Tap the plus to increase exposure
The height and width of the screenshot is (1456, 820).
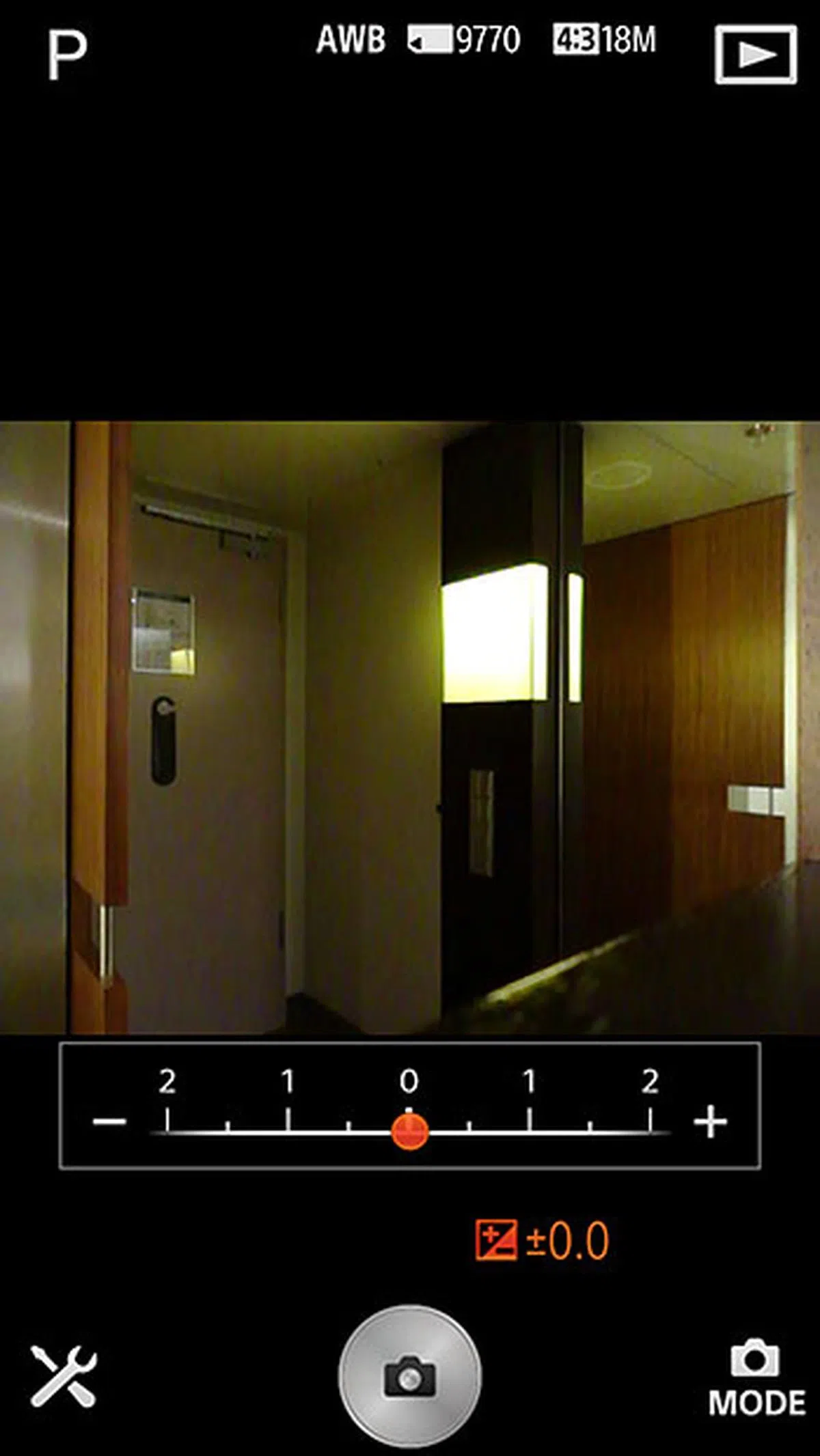click(x=711, y=1121)
